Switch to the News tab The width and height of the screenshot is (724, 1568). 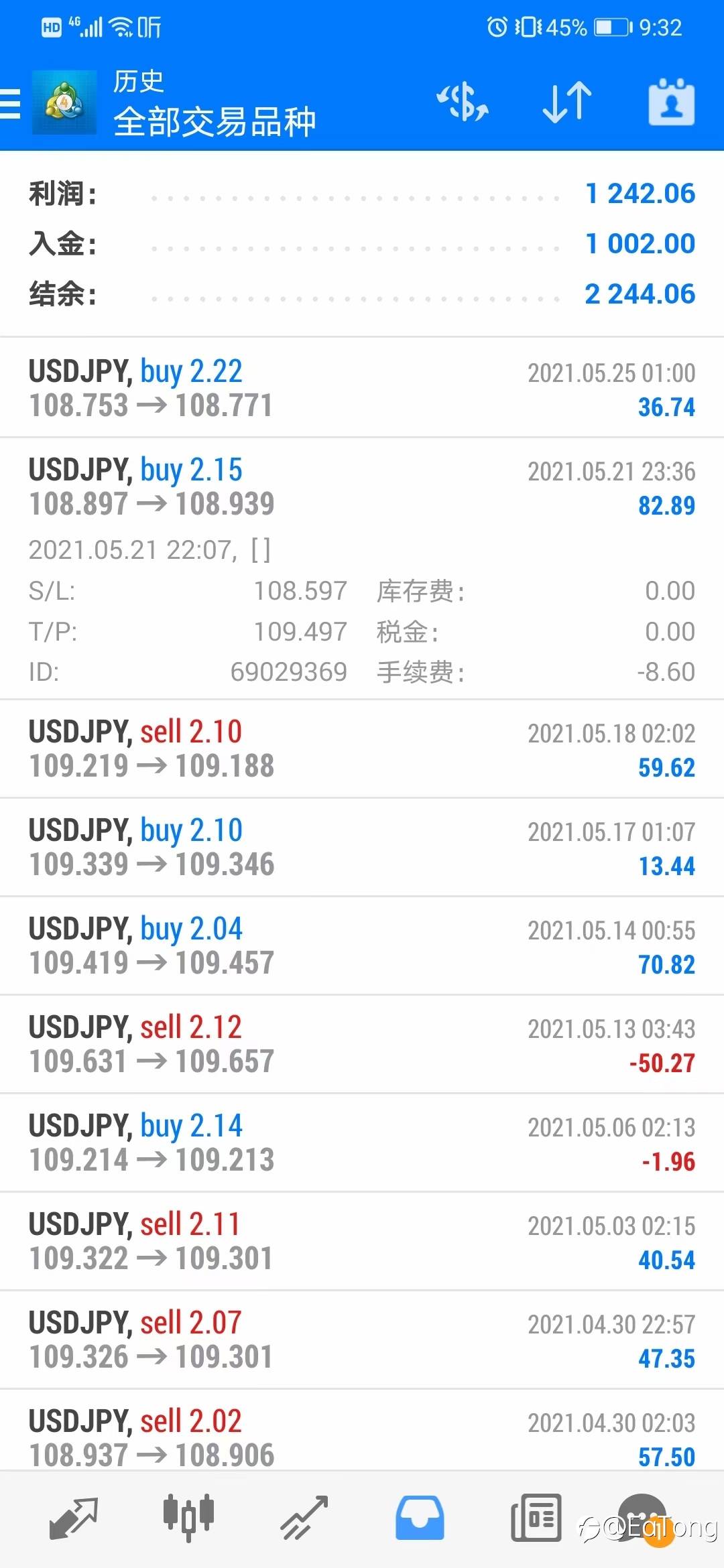point(536,1518)
